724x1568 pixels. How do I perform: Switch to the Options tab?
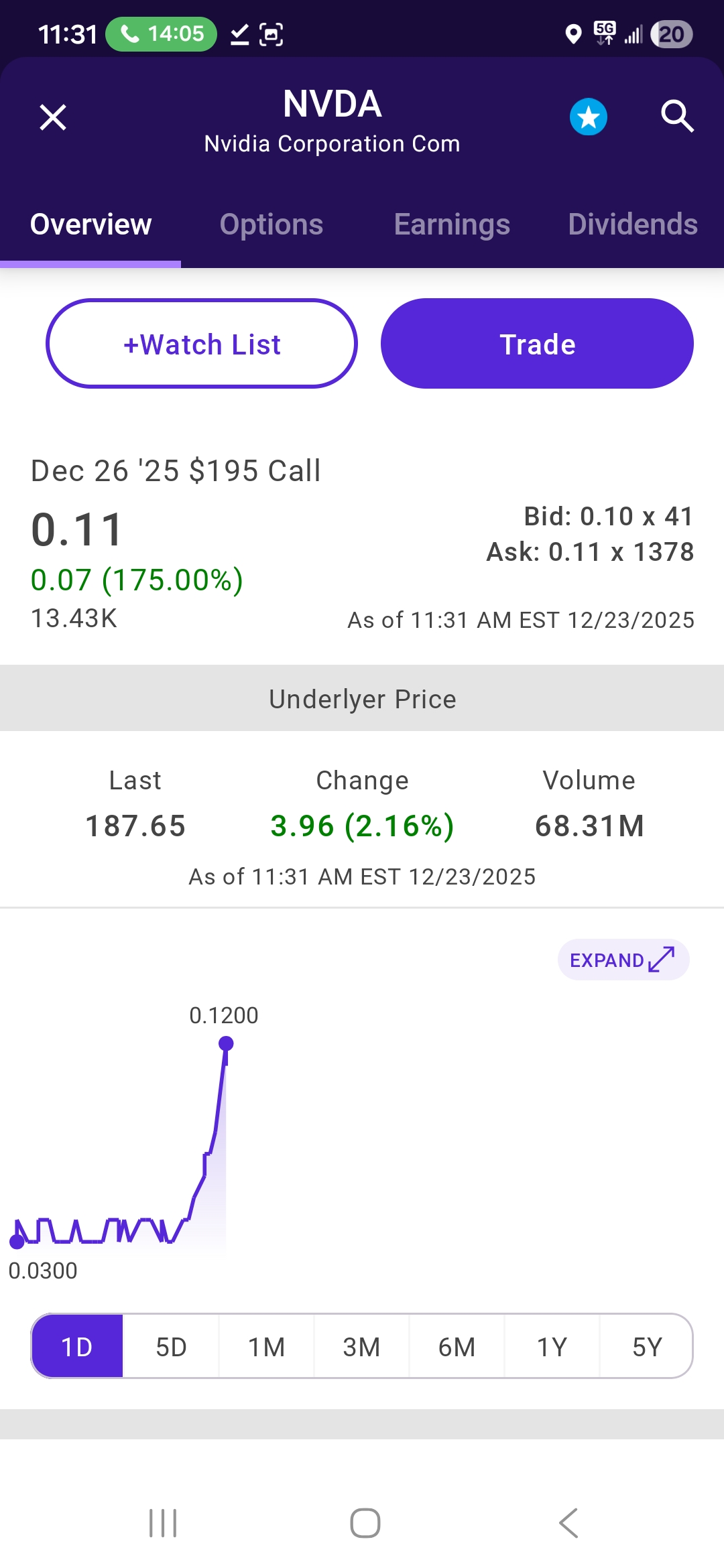(x=271, y=224)
